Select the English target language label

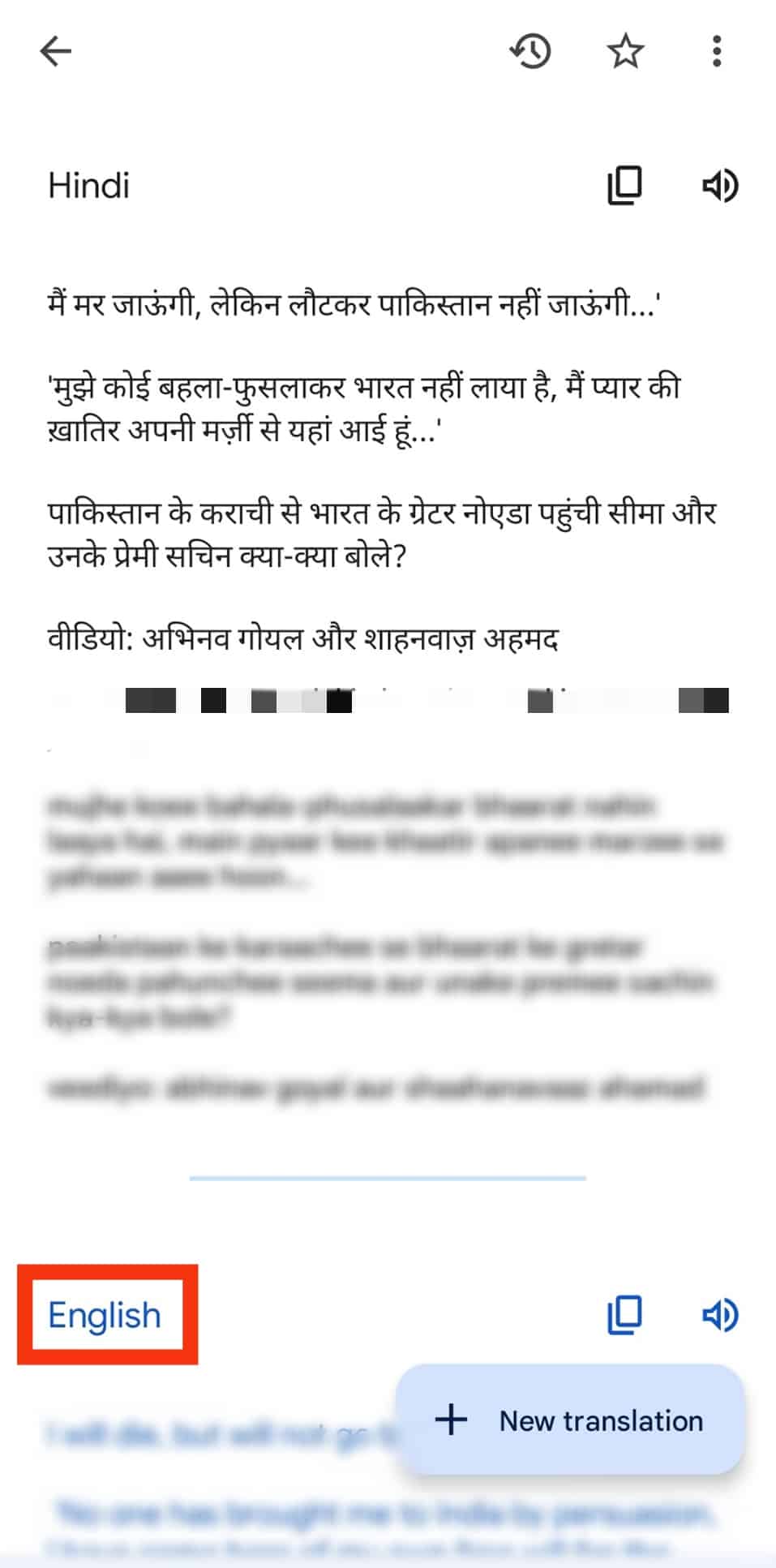click(105, 1315)
